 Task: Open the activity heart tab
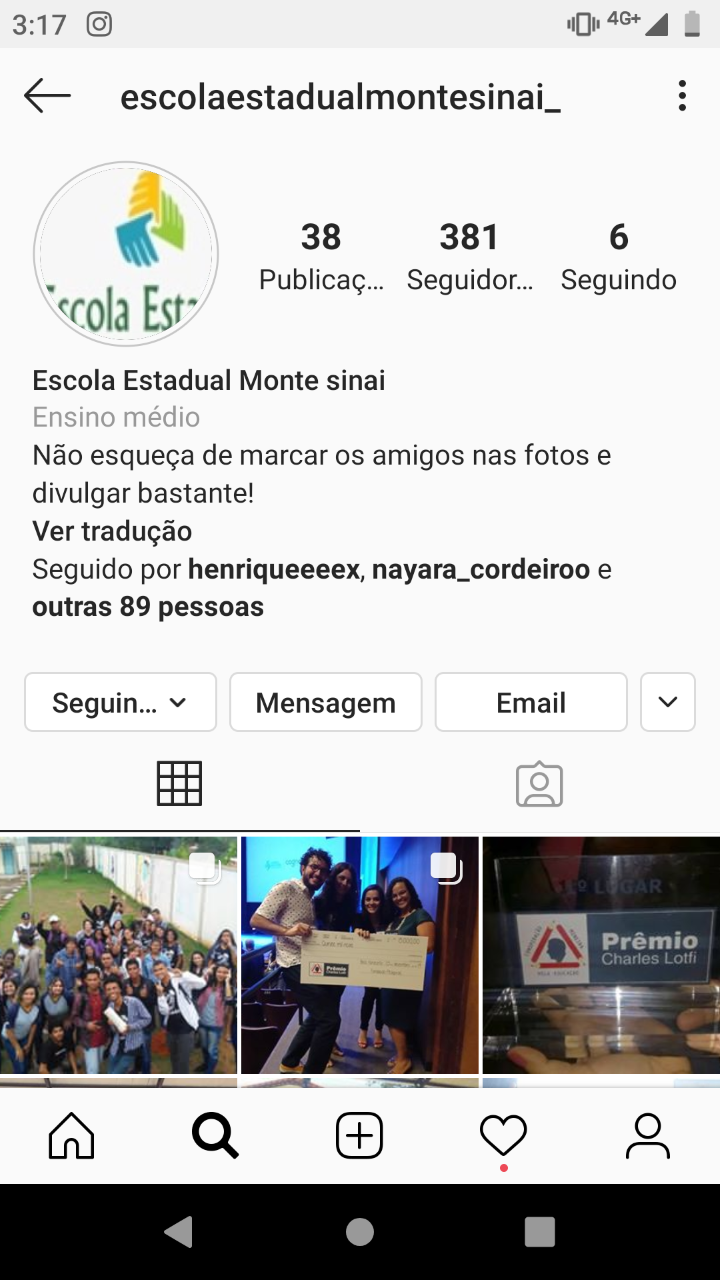pyautogui.click(x=503, y=1137)
